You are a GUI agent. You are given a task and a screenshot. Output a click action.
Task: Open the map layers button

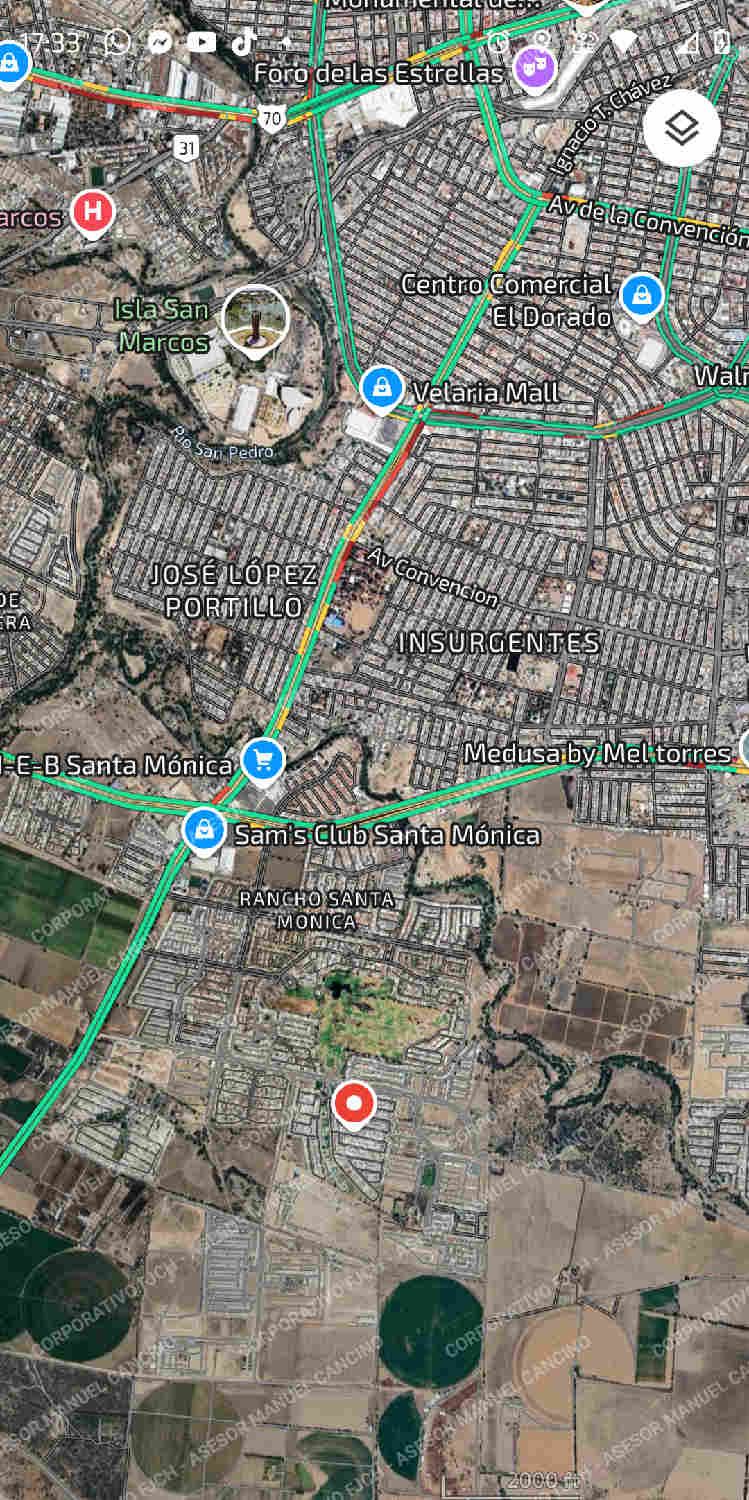(681, 129)
